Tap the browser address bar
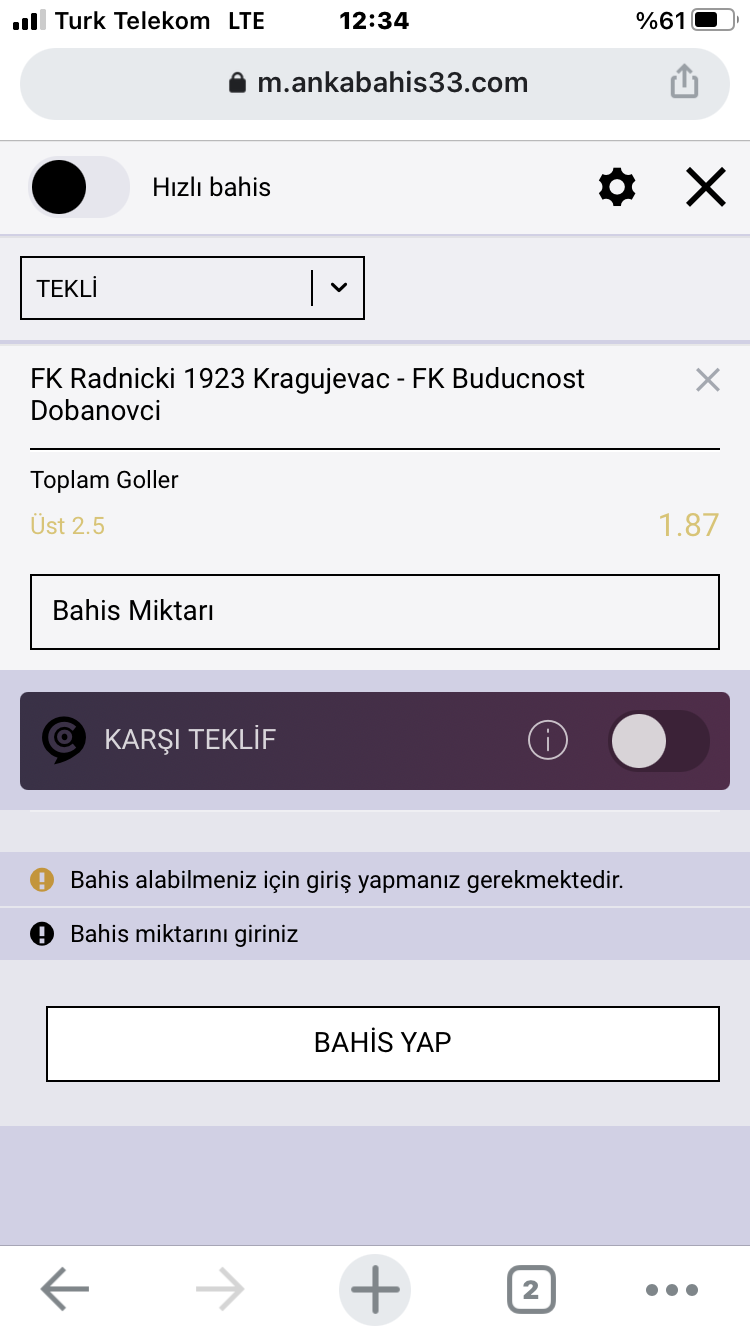750x1334 pixels. [x=375, y=83]
